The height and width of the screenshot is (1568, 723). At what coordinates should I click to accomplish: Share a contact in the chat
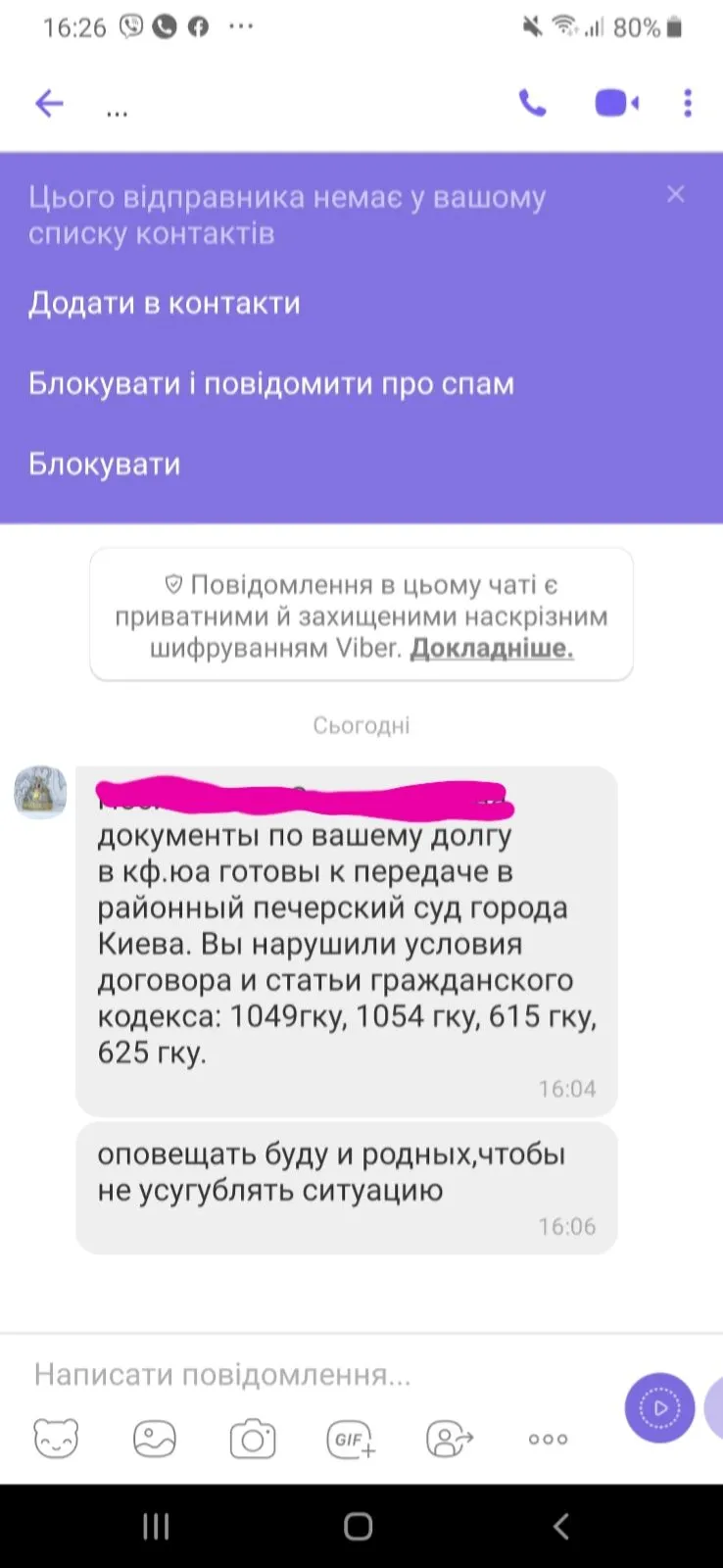[450, 1439]
